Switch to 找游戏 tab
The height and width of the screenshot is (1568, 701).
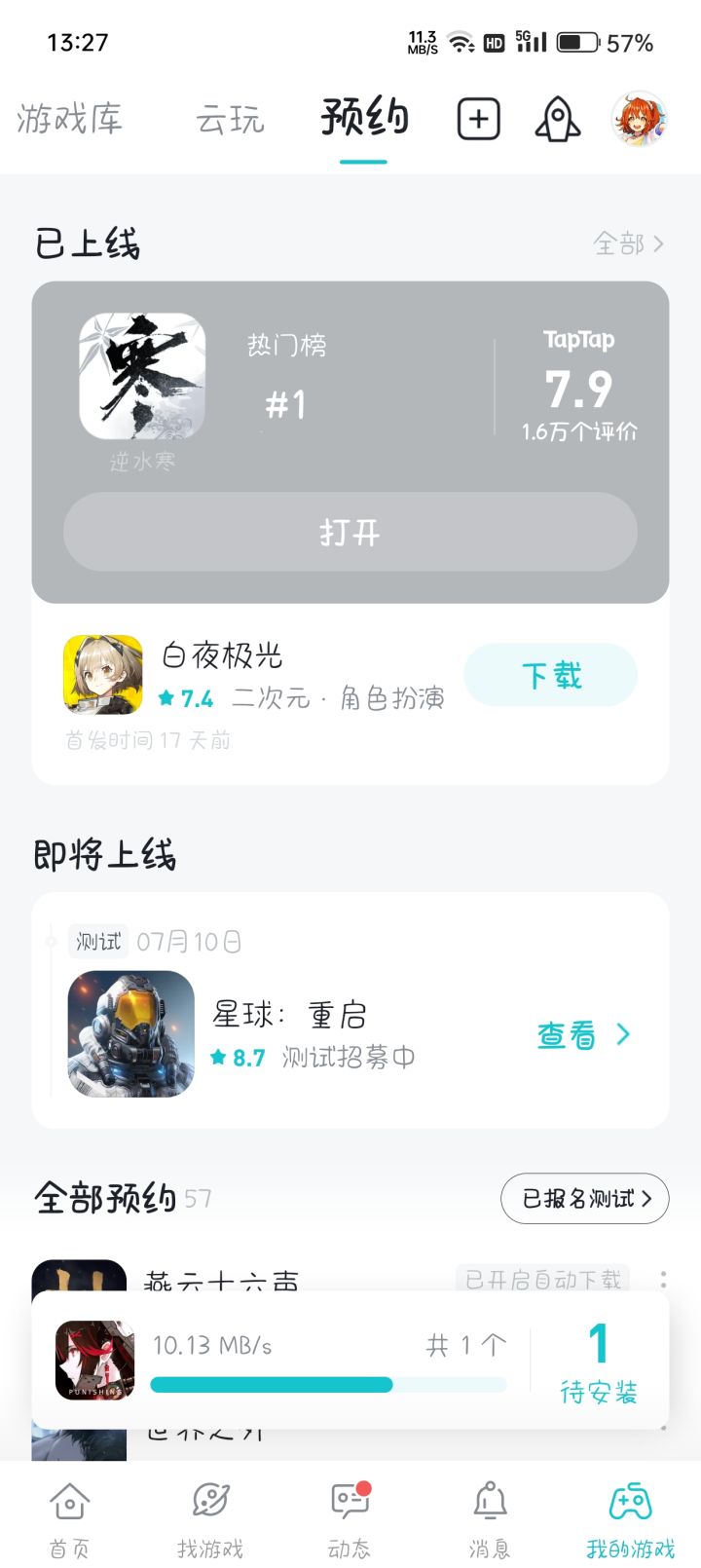(x=210, y=1517)
